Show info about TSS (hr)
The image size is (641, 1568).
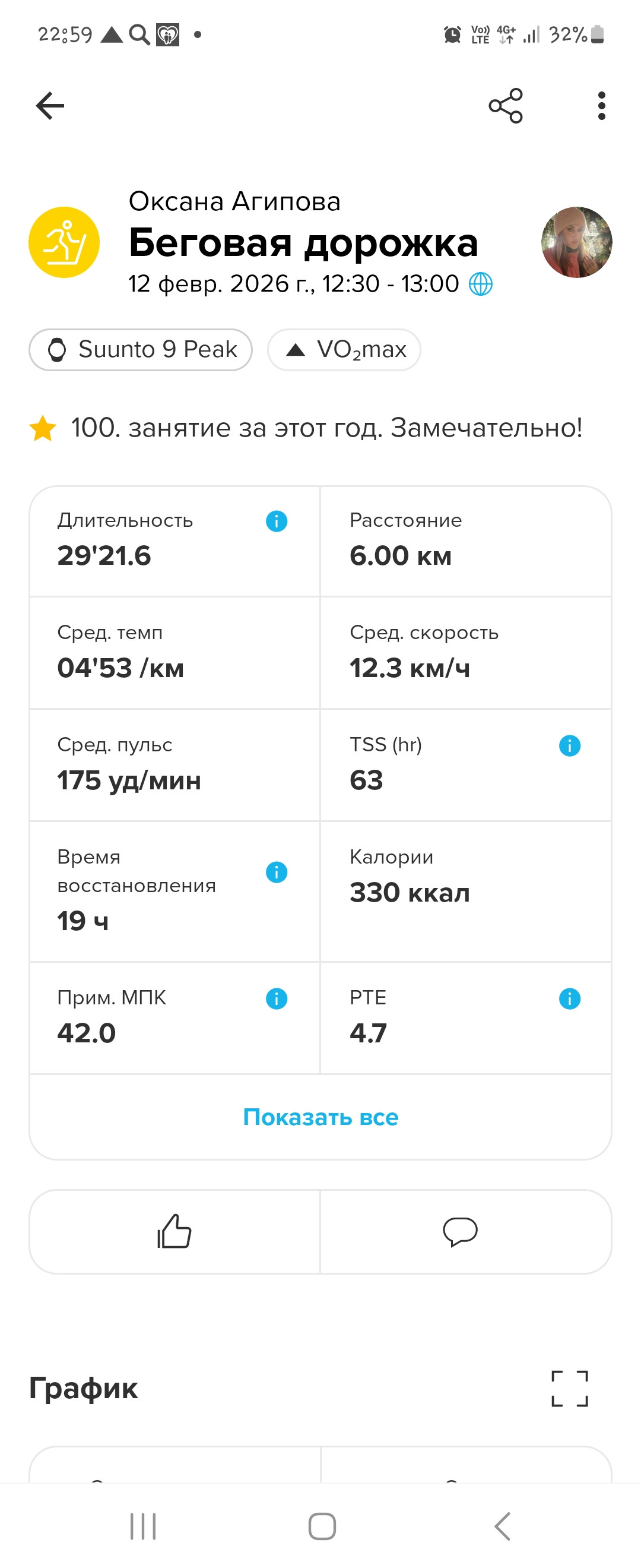point(569,745)
